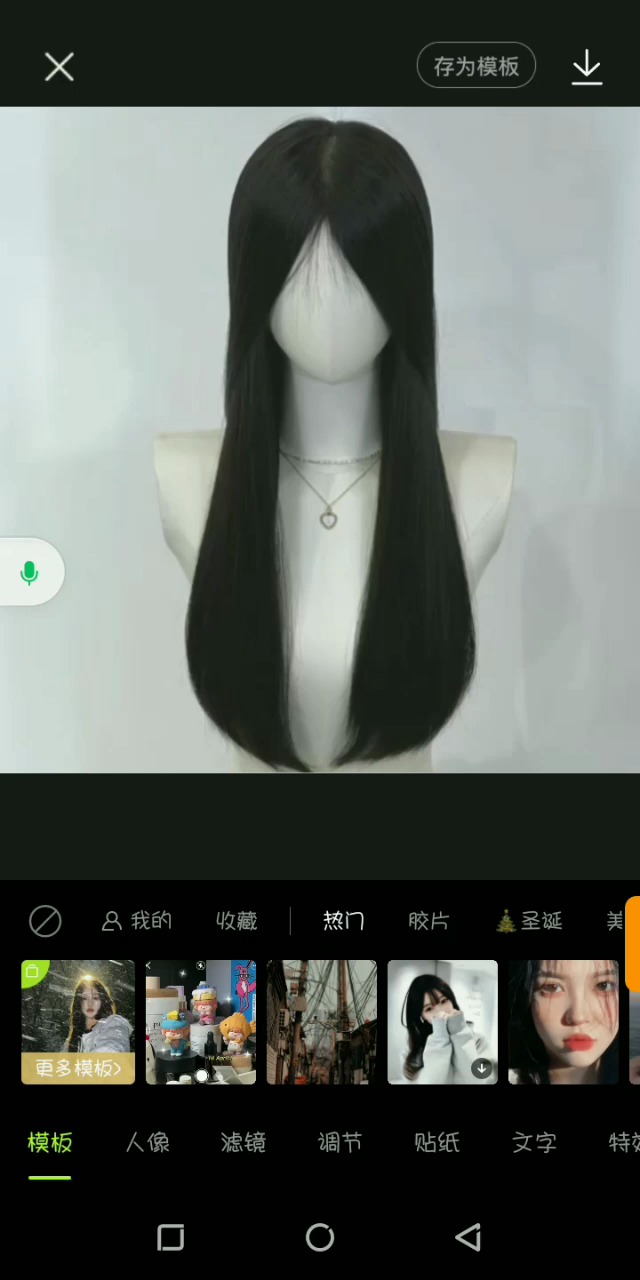The image size is (640, 1280).
Task: Download the edited photo
Action: click(587, 67)
